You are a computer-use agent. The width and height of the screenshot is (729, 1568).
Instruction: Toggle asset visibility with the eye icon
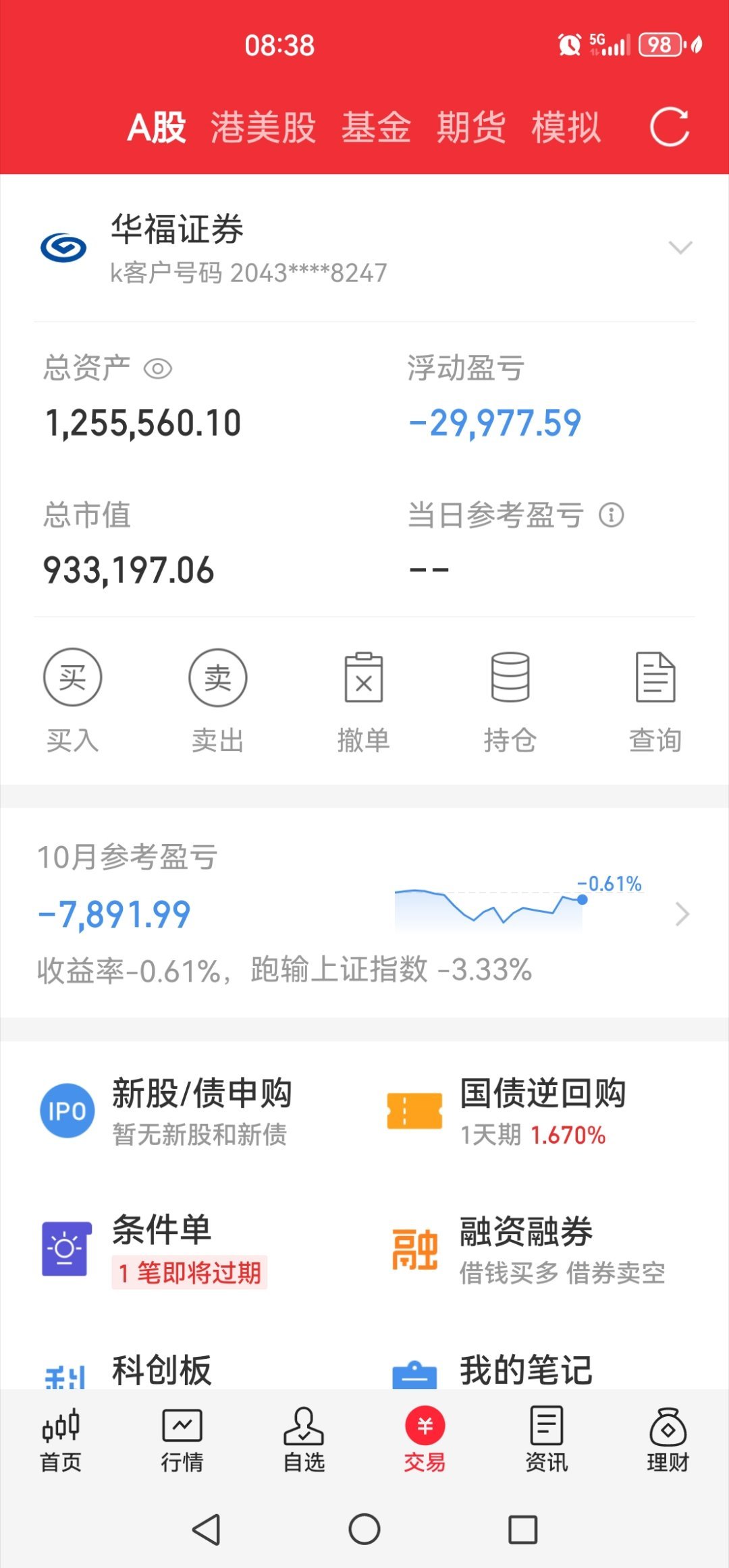(x=157, y=369)
